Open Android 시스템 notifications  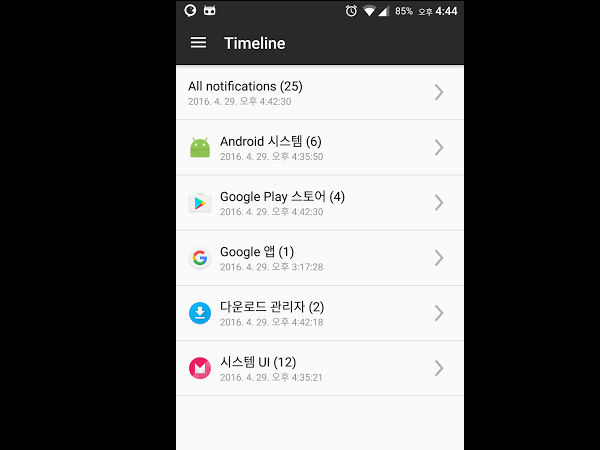(318, 147)
